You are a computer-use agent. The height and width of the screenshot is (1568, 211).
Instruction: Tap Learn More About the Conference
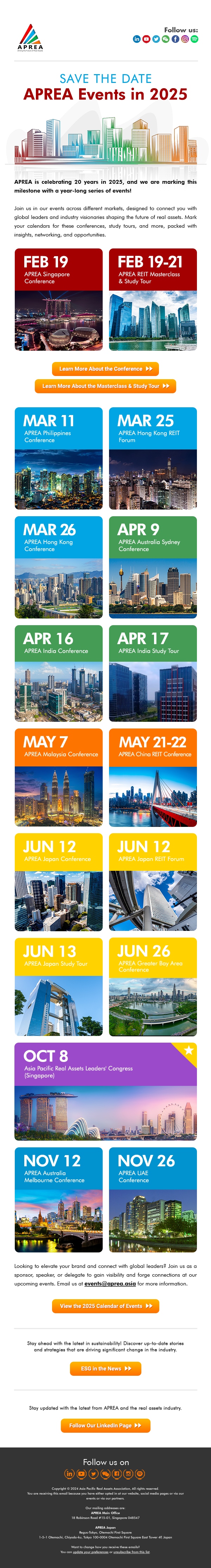coord(105,369)
